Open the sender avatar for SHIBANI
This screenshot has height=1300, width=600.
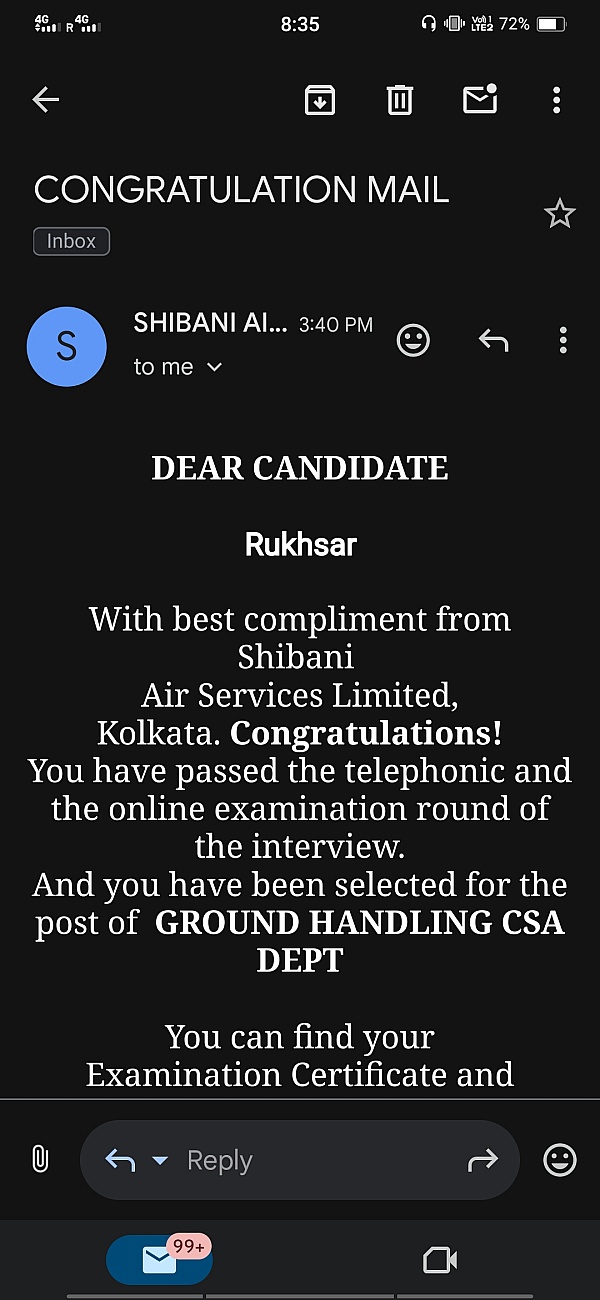coord(66,346)
